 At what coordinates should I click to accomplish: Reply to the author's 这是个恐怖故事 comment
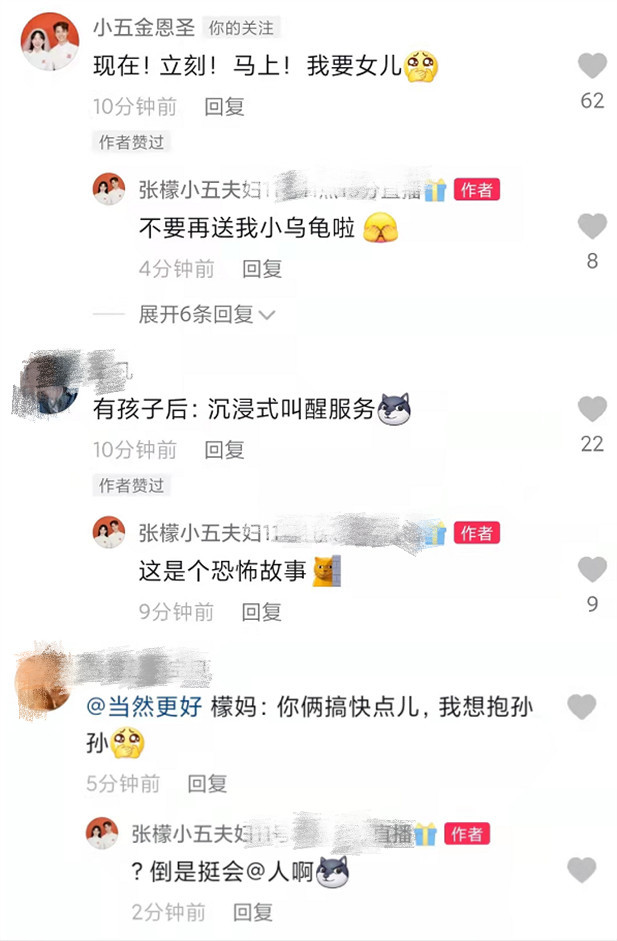coord(262,611)
